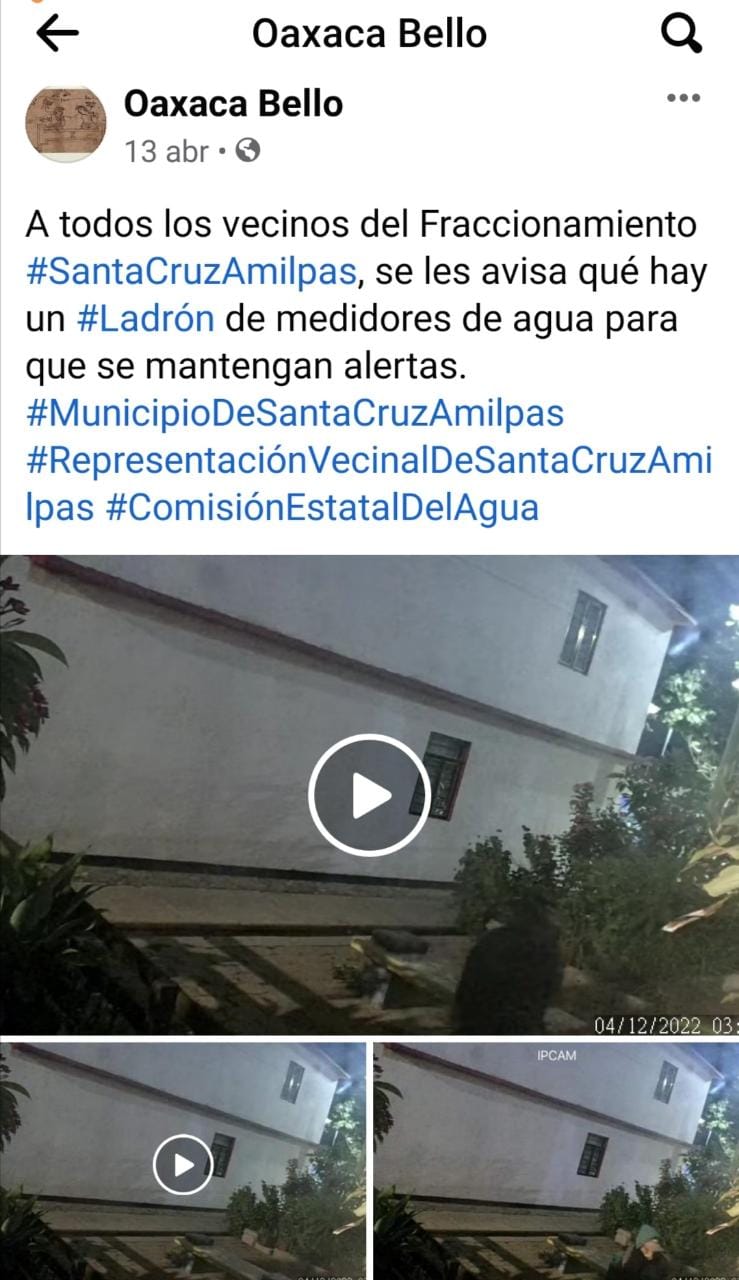Open the post's three-dot options menu
The image size is (739, 1280).
tap(683, 98)
